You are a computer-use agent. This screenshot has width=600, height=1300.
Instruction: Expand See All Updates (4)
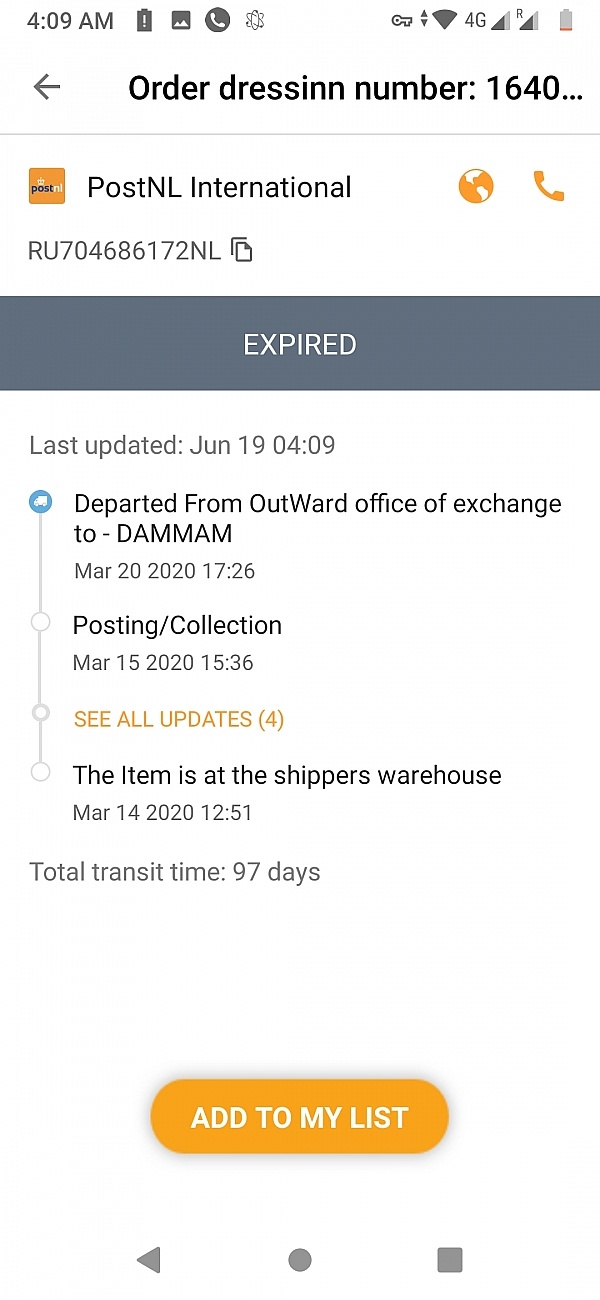[179, 719]
